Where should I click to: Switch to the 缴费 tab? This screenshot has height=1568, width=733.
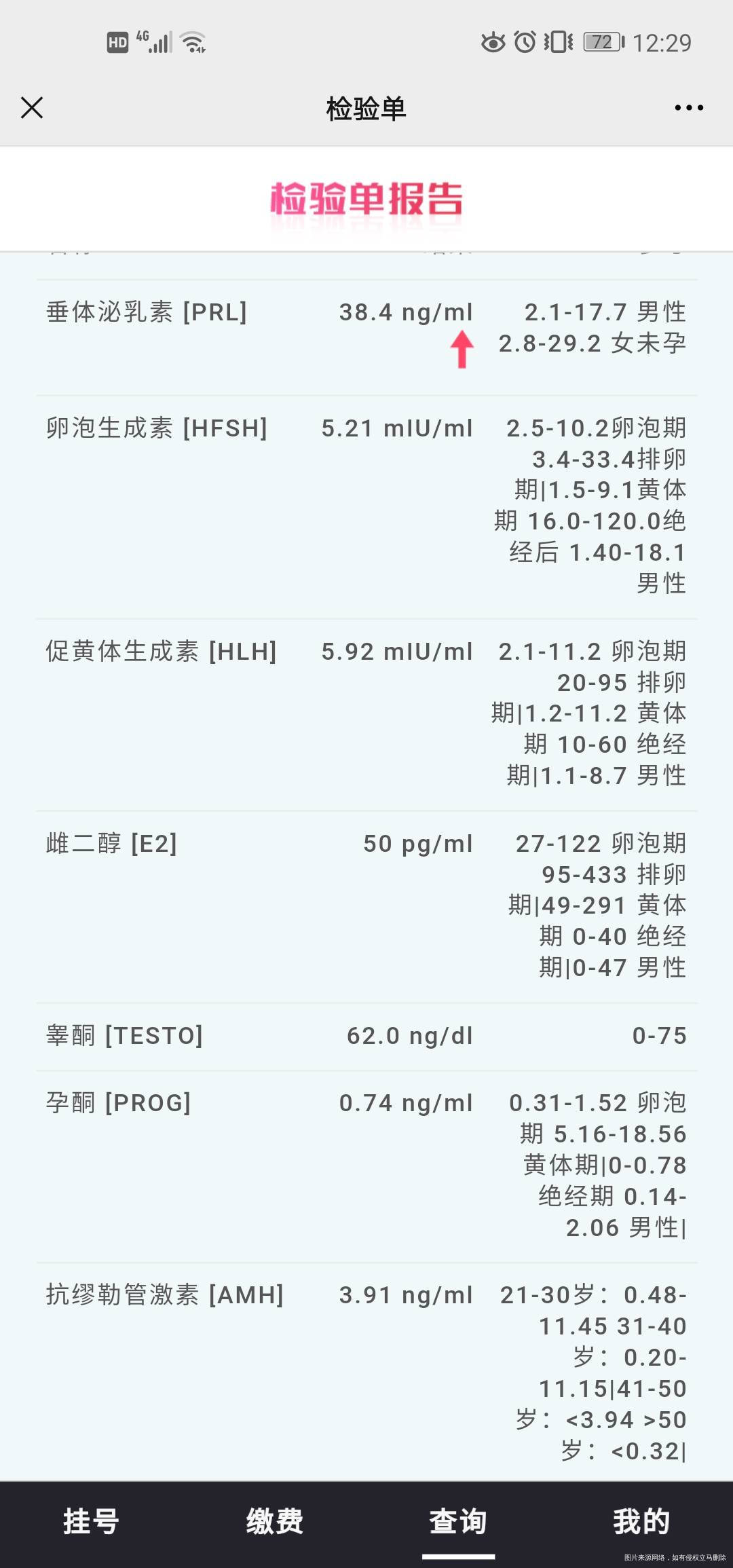click(275, 1523)
